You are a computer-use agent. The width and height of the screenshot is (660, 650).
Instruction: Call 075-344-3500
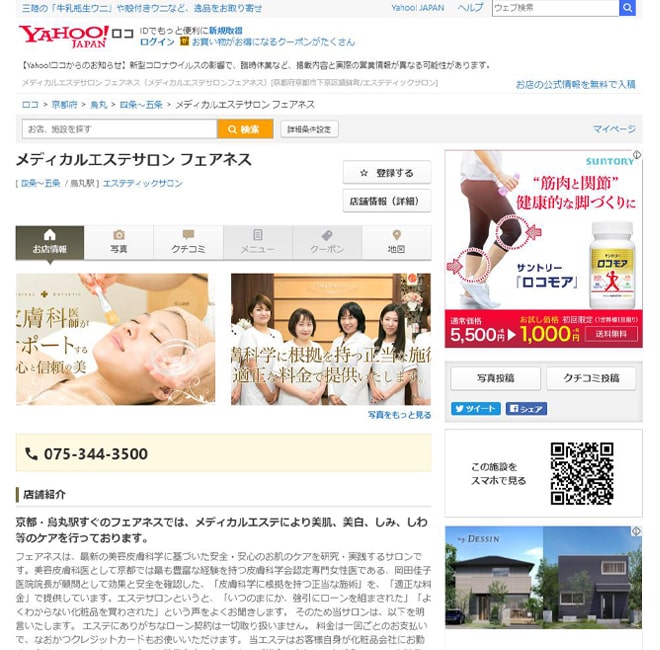coord(96,454)
